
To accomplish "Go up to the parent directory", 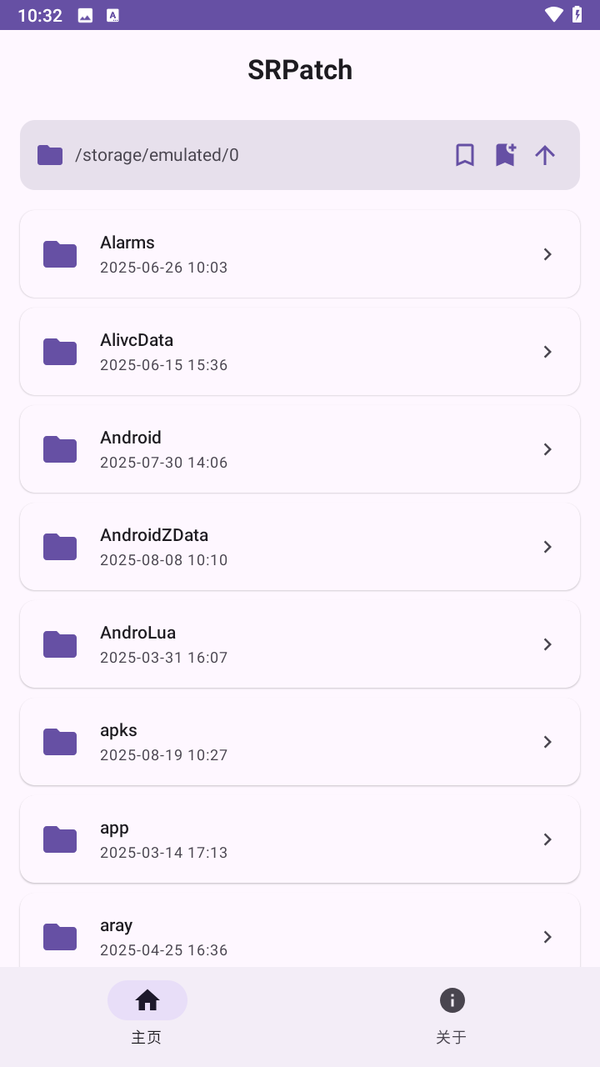I will point(545,155).
